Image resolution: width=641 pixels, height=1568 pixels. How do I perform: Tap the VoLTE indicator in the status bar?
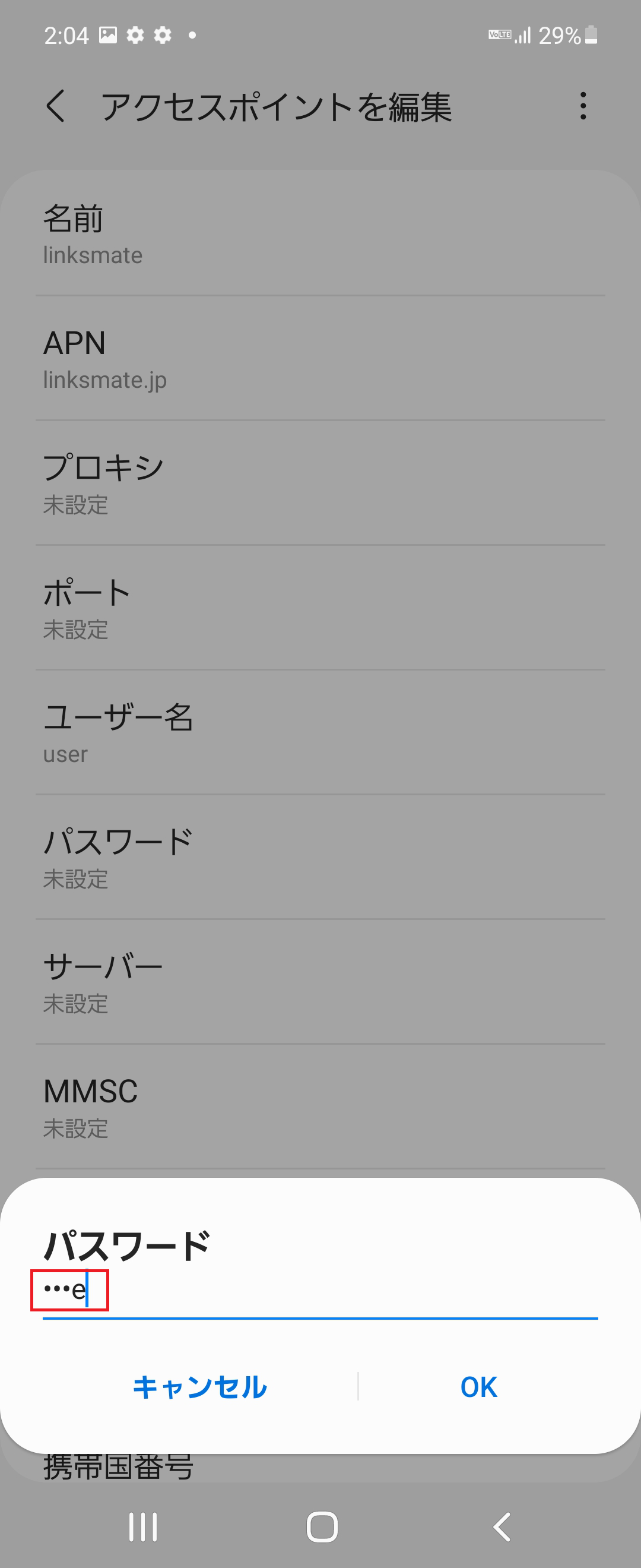click(x=499, y=35)
